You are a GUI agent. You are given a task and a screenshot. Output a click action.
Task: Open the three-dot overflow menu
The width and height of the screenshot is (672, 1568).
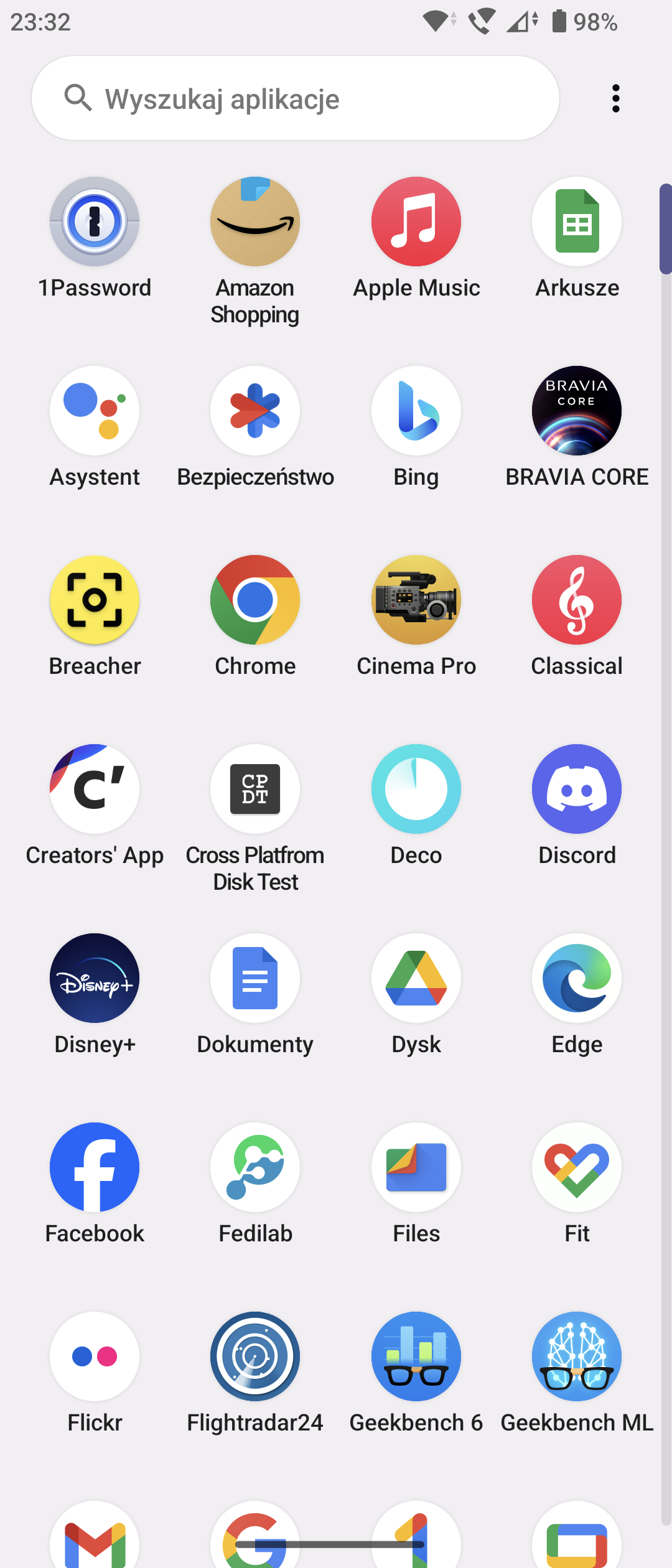pyautogui.click(x=615, y=98)
